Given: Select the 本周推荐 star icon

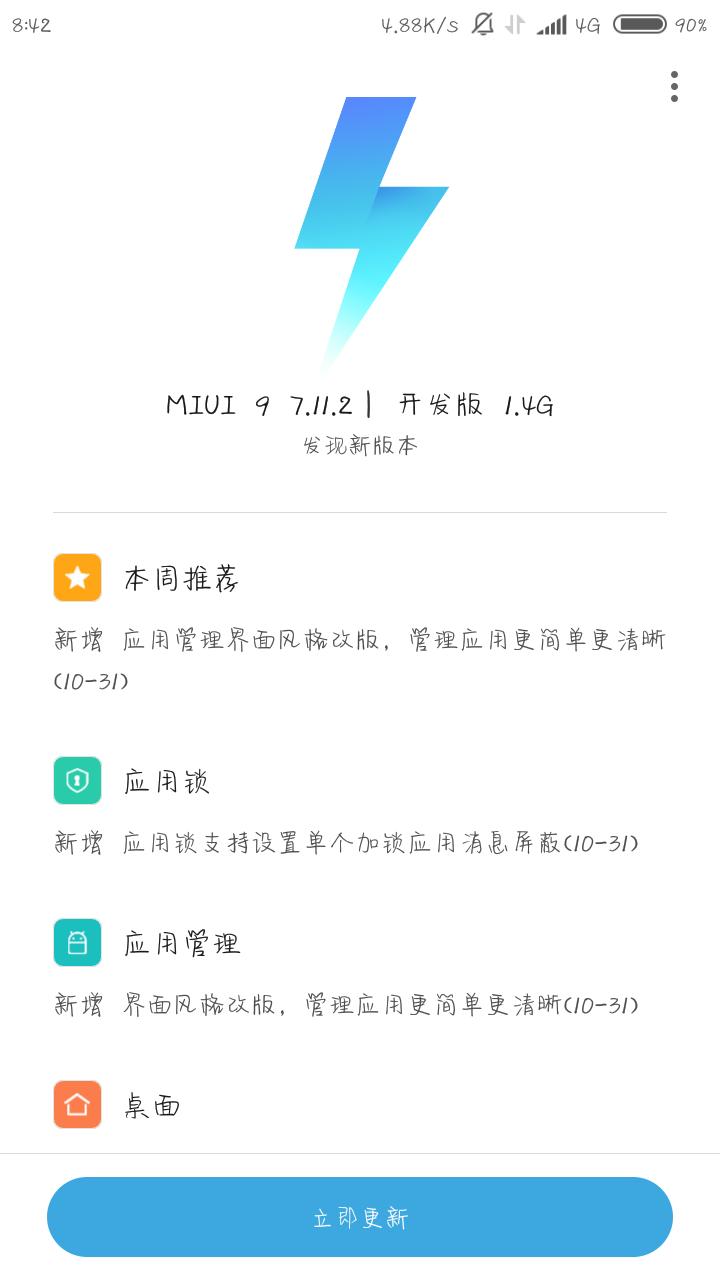Looking at the screenshot, I should pyautogui.click(x=77, y=577).
